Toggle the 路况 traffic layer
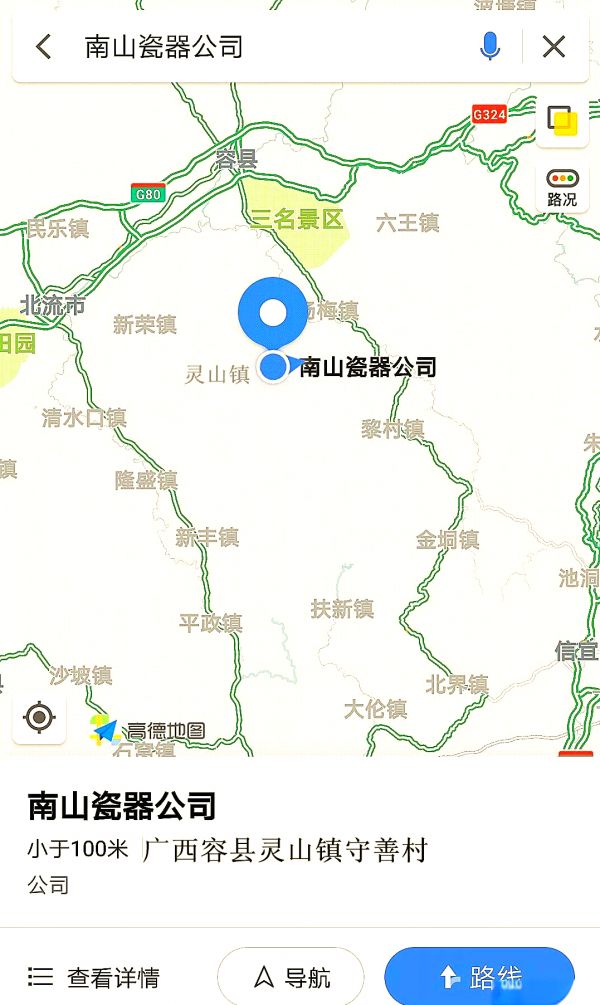Screen dimensions: 600x1005 [x=561, y=187]
